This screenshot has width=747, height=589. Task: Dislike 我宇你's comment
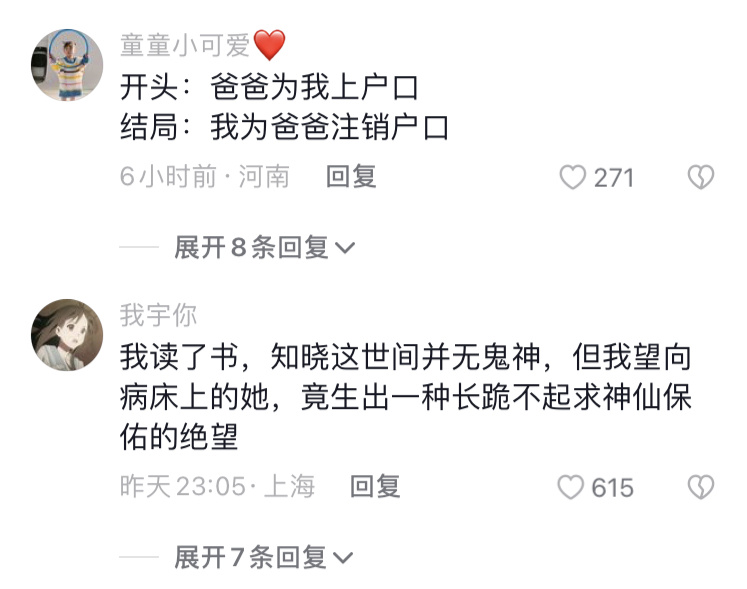(701, 488)
